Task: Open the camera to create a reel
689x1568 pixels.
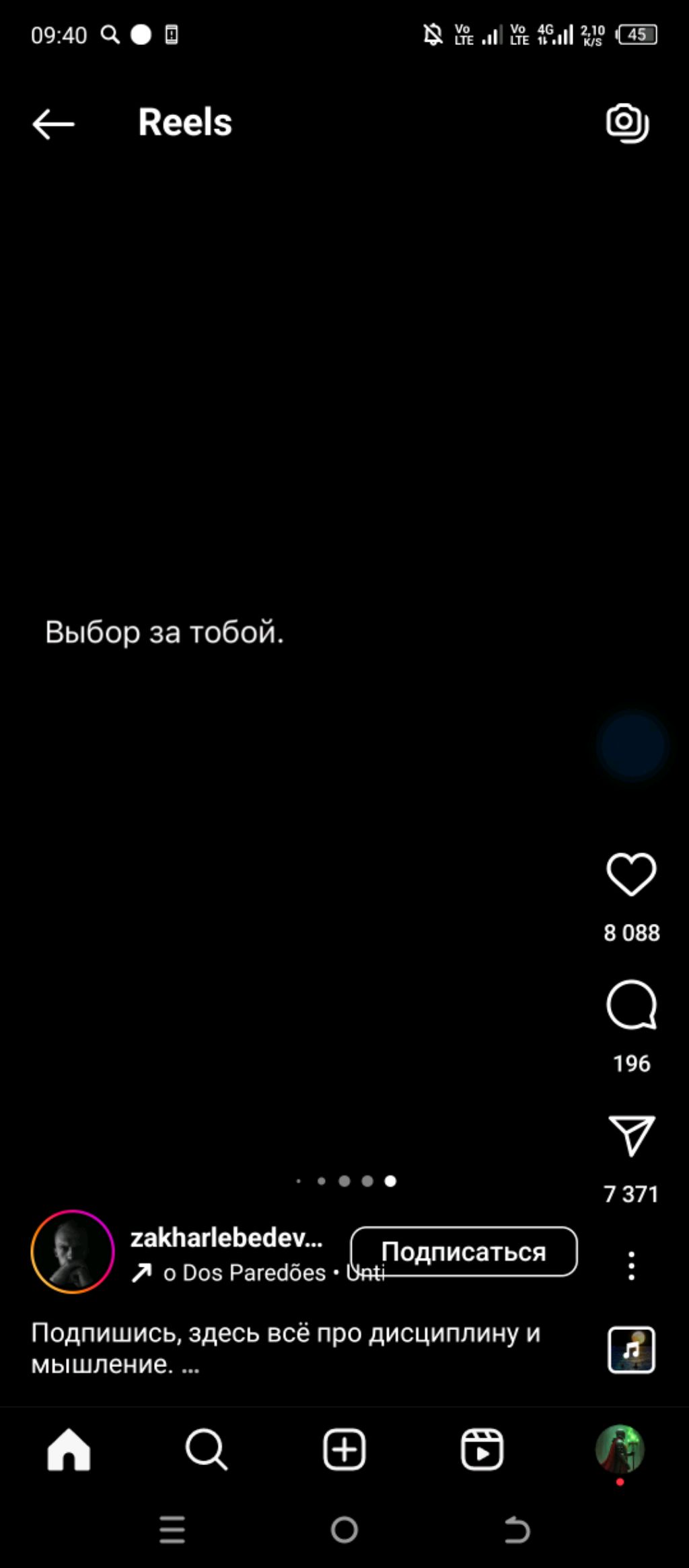Action: 627,122
